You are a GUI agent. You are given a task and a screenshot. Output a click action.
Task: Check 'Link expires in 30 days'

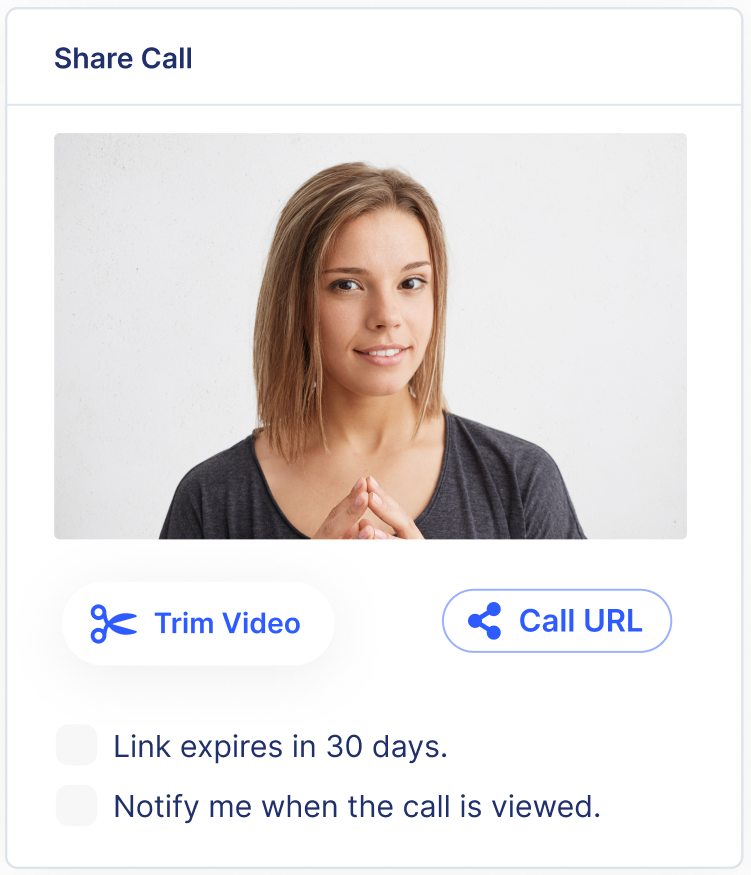(x=77, y=746)
